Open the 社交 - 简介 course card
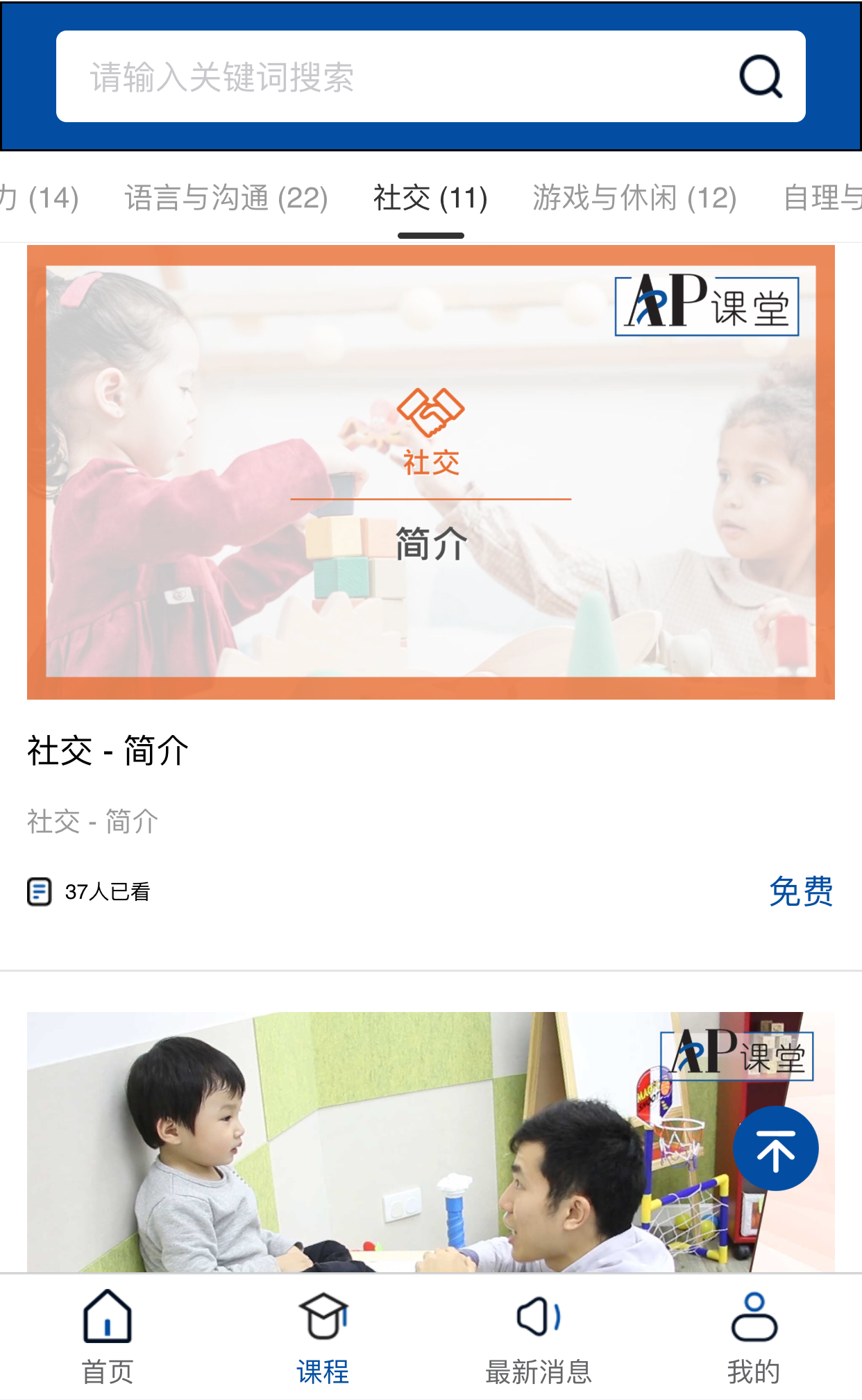Screen dimensions: 862x1400 tap(430, 472)
